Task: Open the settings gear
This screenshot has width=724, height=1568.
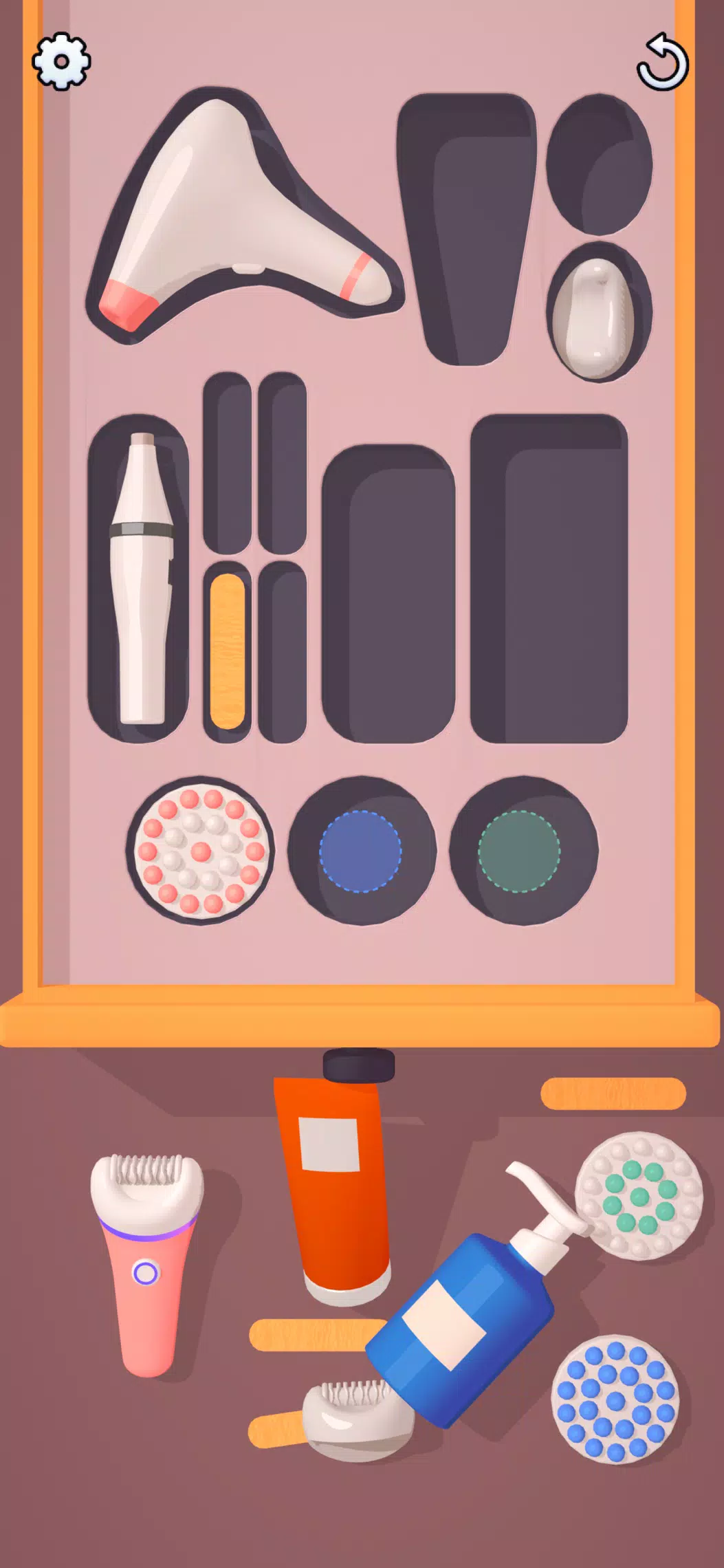Action: tap(61, 61)
